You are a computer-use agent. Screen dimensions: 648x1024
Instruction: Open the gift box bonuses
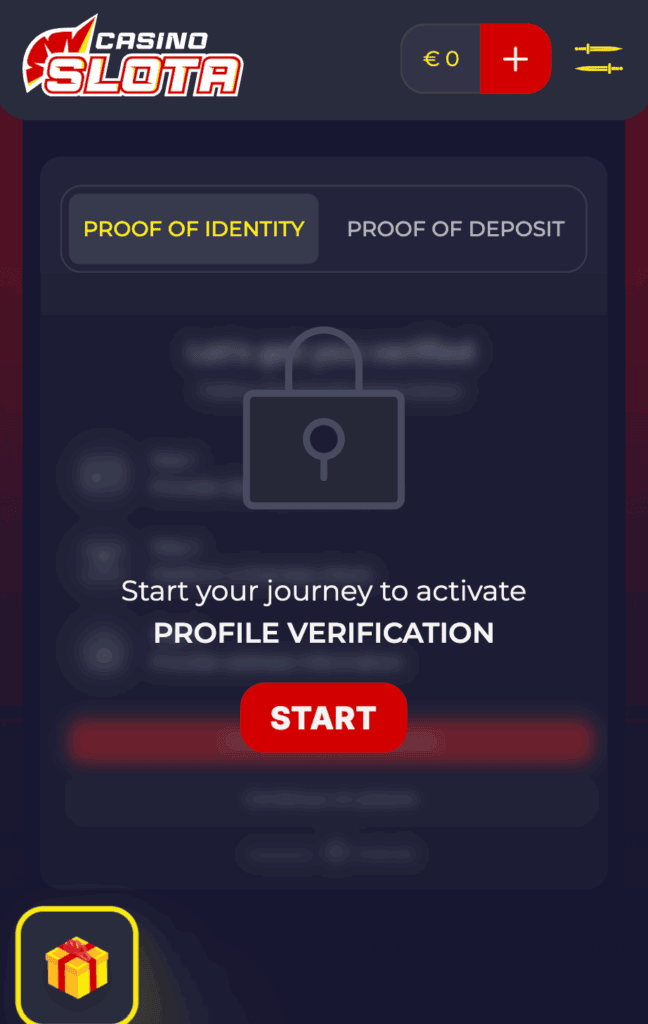pos(77,965)
